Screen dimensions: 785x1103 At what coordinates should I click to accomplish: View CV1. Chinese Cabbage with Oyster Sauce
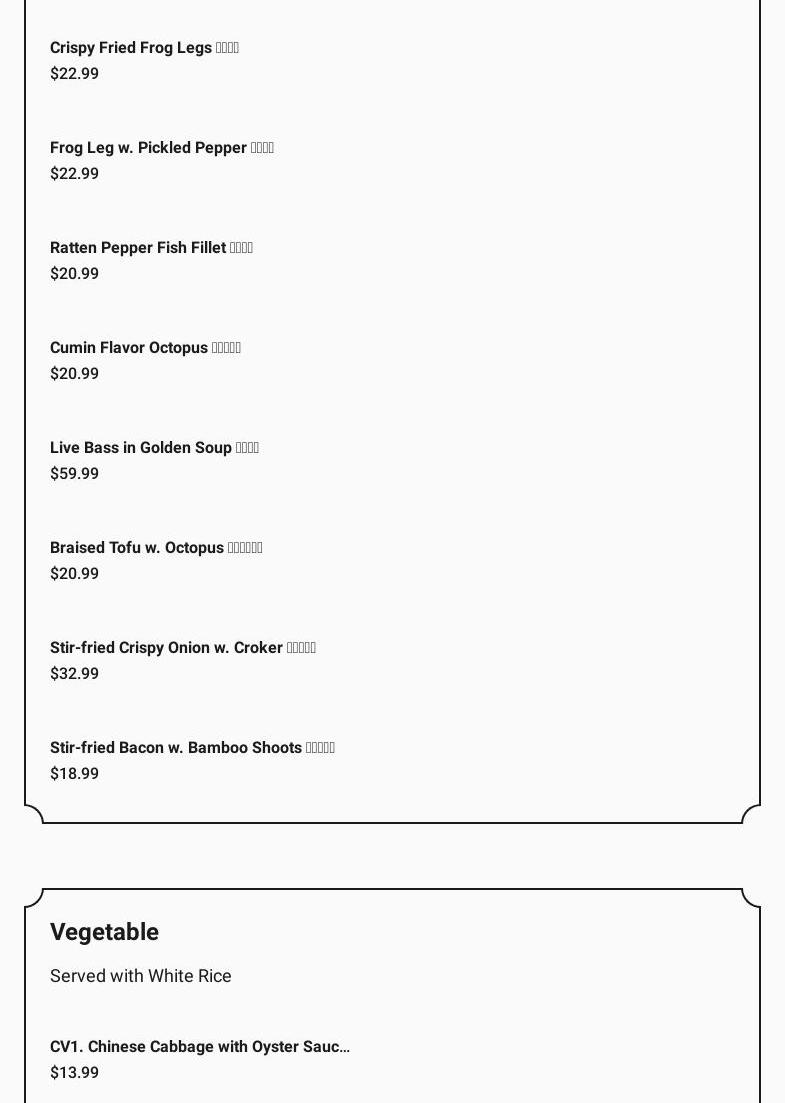coord(199,1047)
